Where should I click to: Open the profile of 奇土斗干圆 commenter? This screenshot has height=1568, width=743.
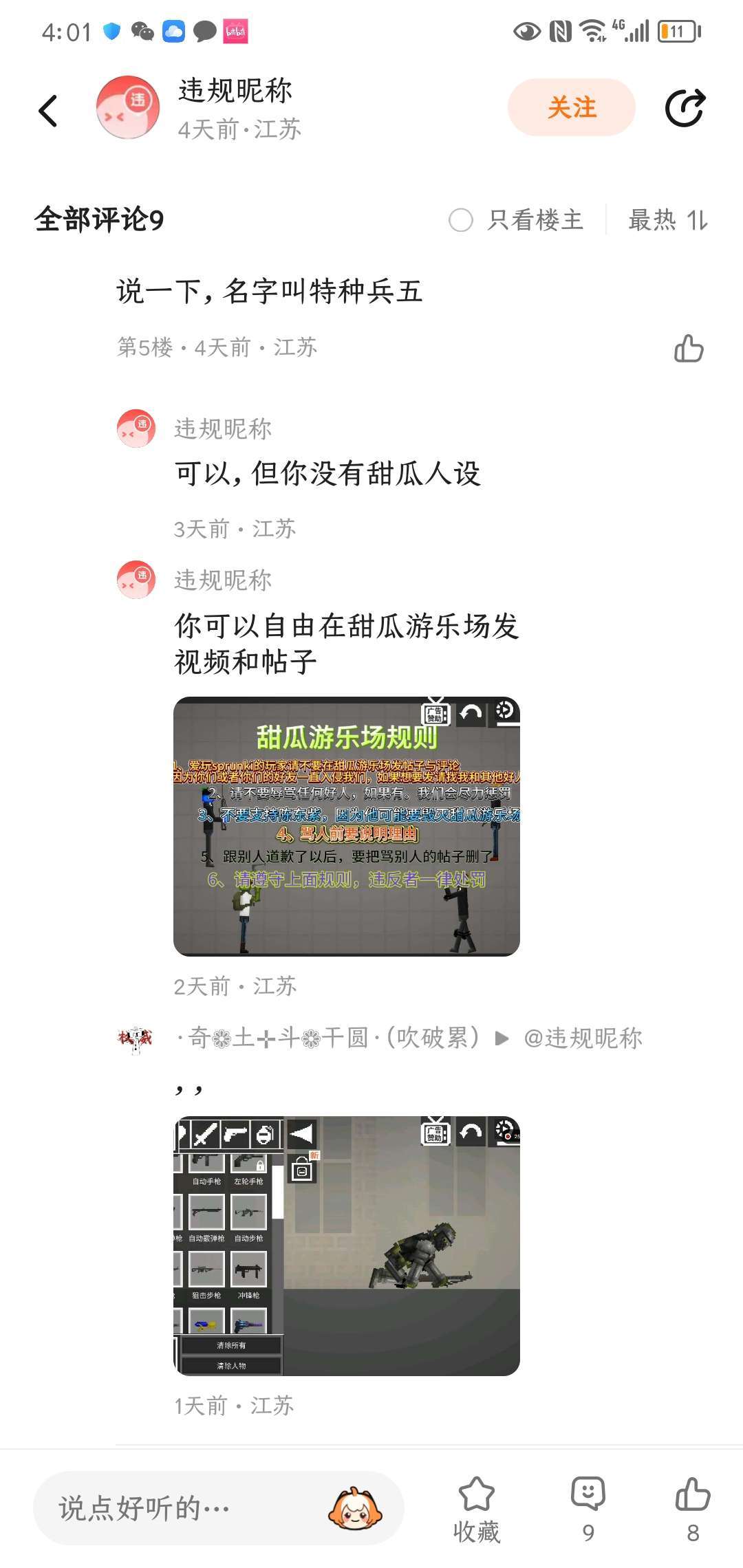point(135,1038)
